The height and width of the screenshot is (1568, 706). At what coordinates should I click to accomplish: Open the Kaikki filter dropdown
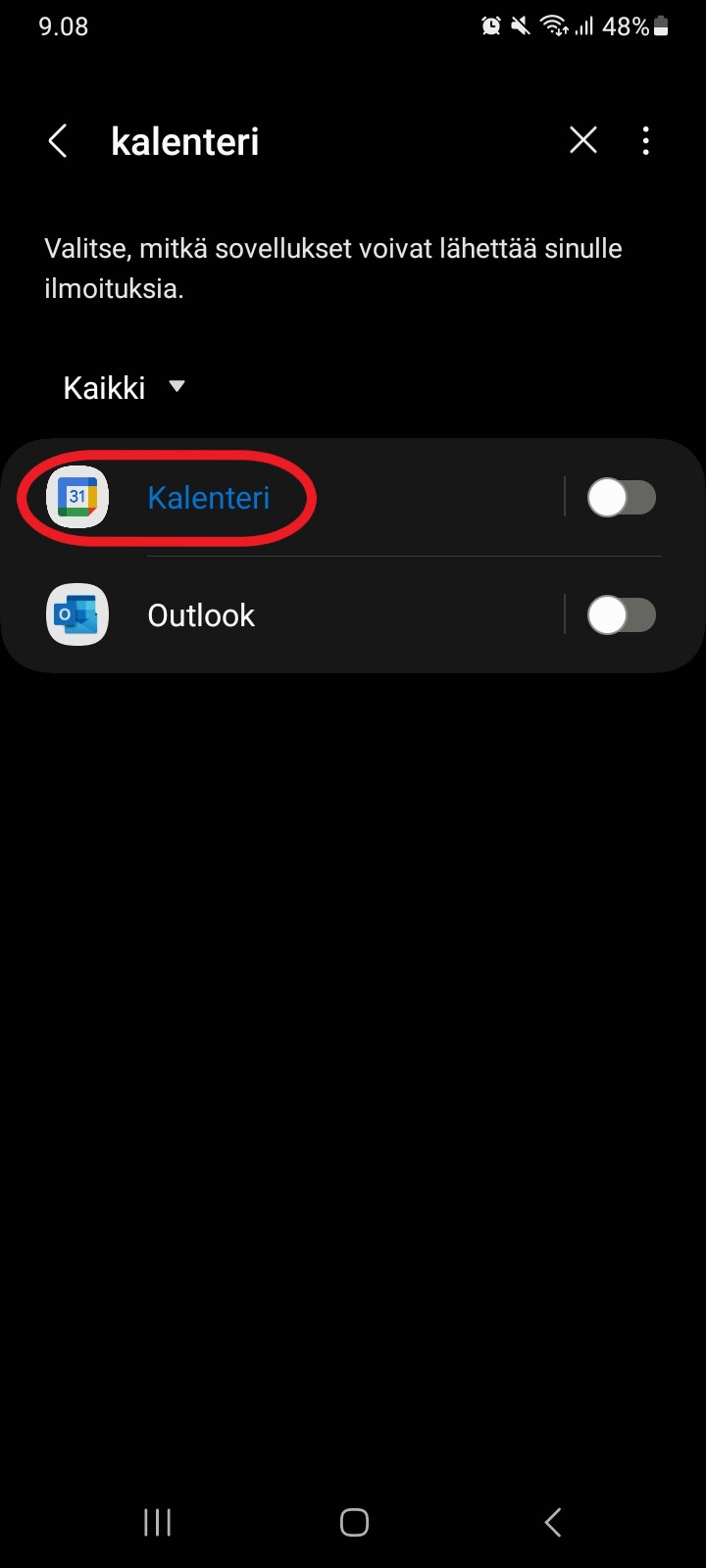124,387
